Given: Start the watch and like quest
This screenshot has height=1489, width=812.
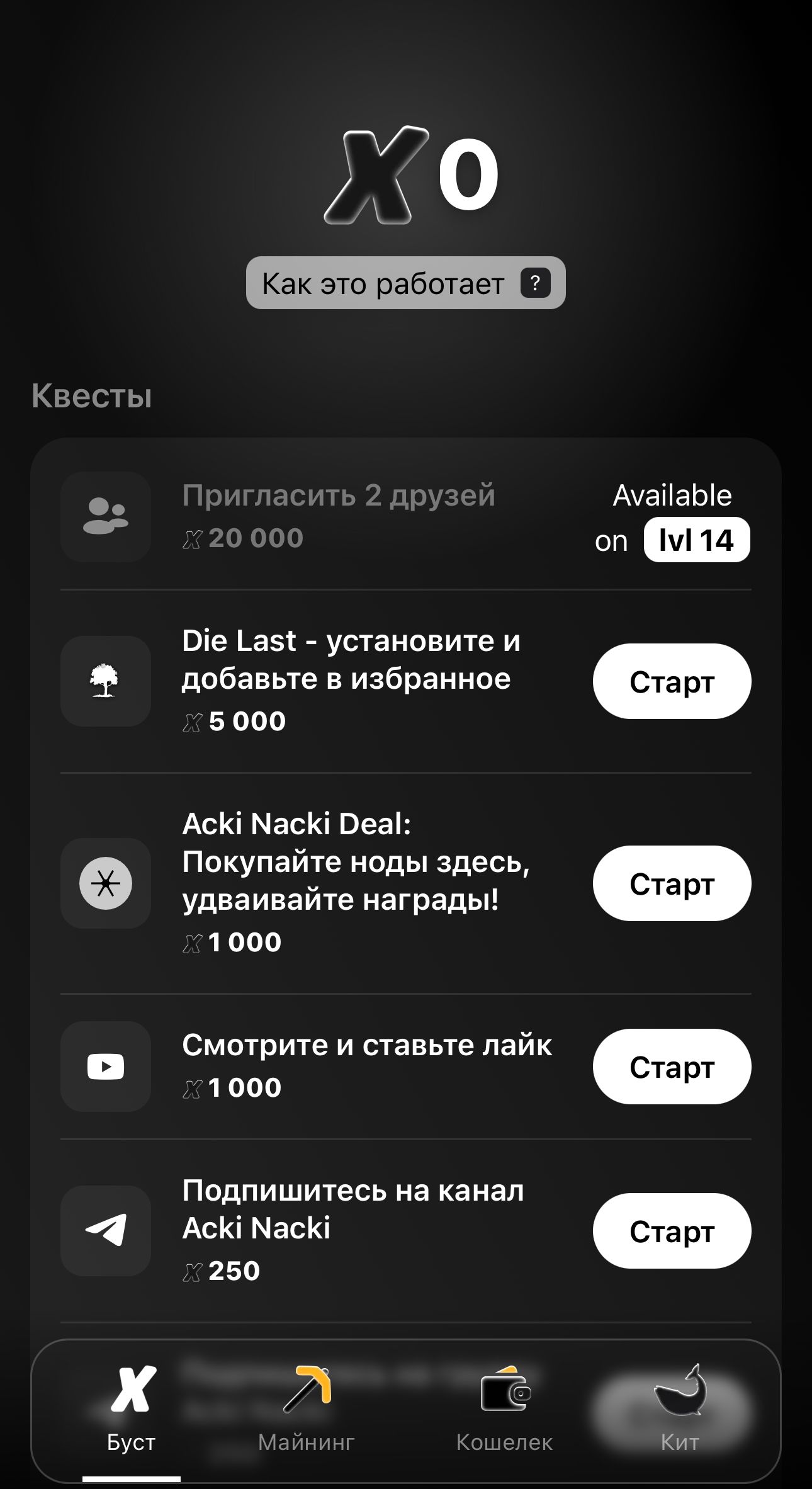Looking at the screenshot, I should click(x=671, y=1066).
